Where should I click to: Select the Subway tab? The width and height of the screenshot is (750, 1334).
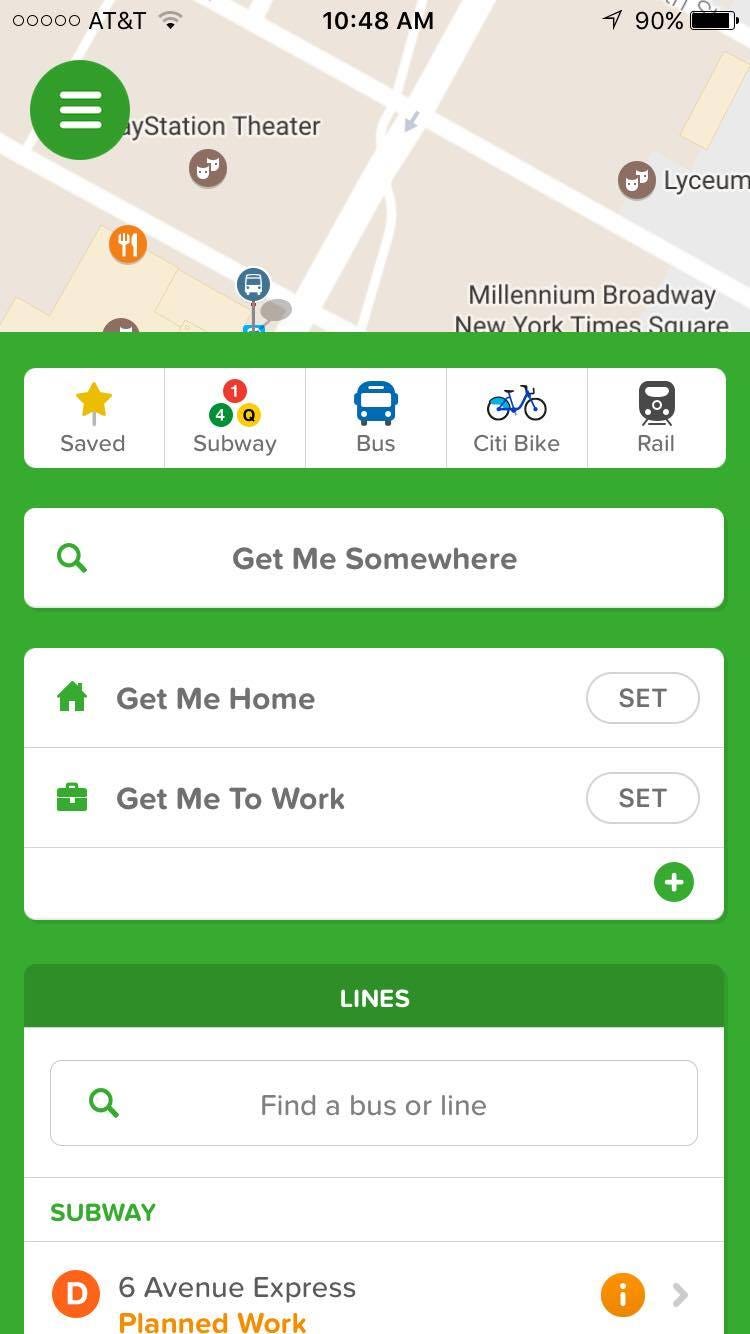coord(235,418)
